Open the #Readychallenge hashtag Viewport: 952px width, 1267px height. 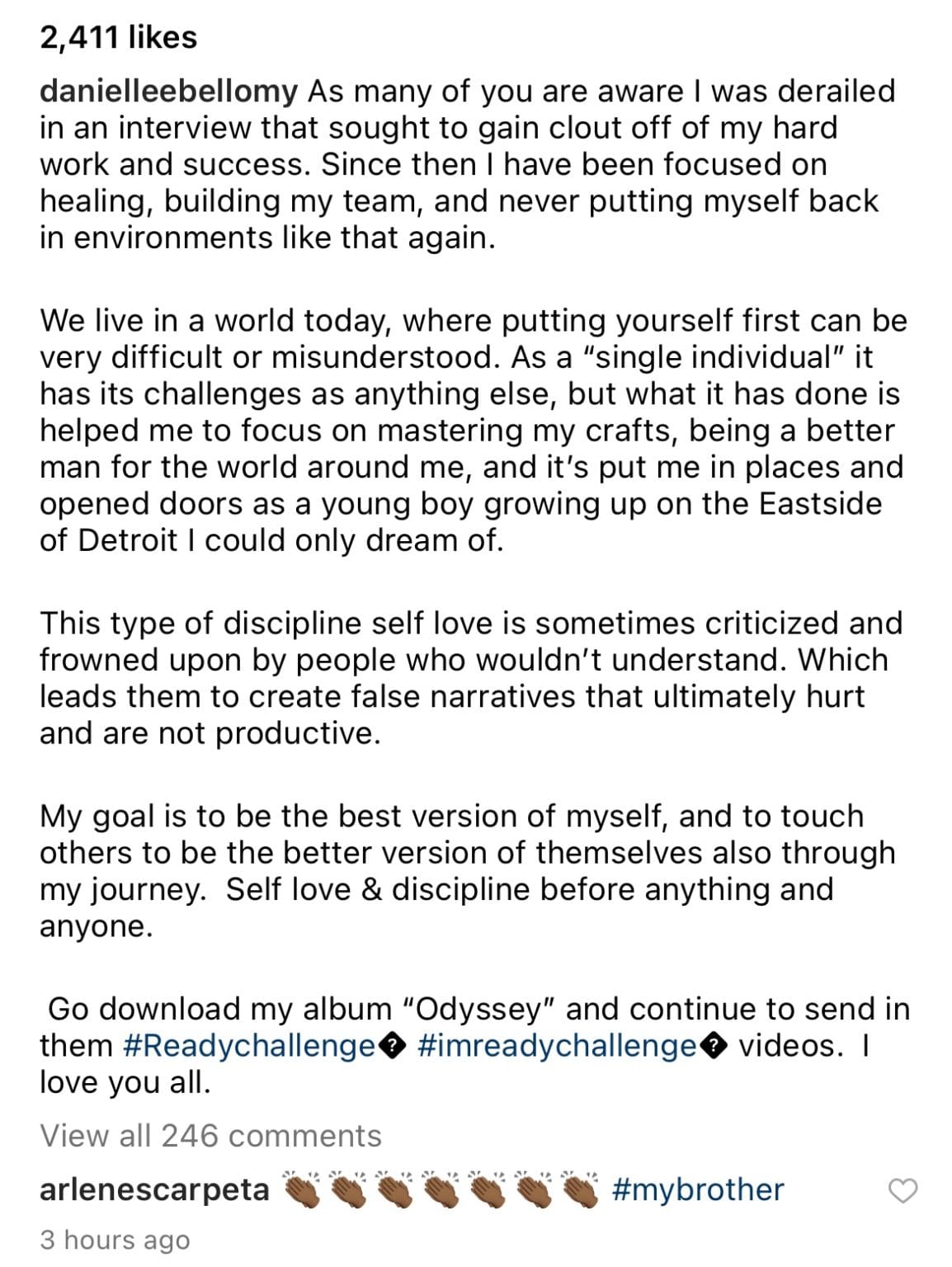coord(248,1046)
